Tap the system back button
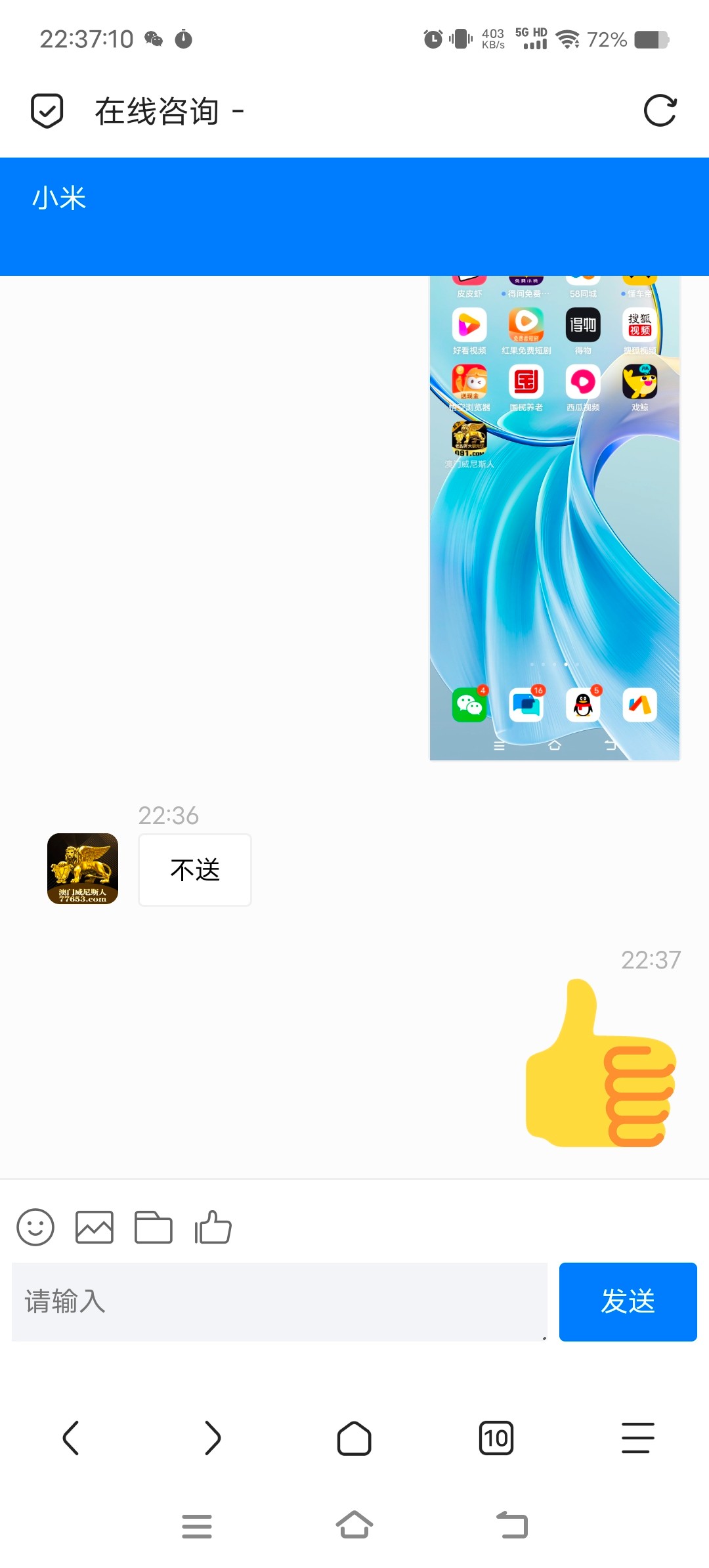 pyautogui.click(x=512, y=1525)
